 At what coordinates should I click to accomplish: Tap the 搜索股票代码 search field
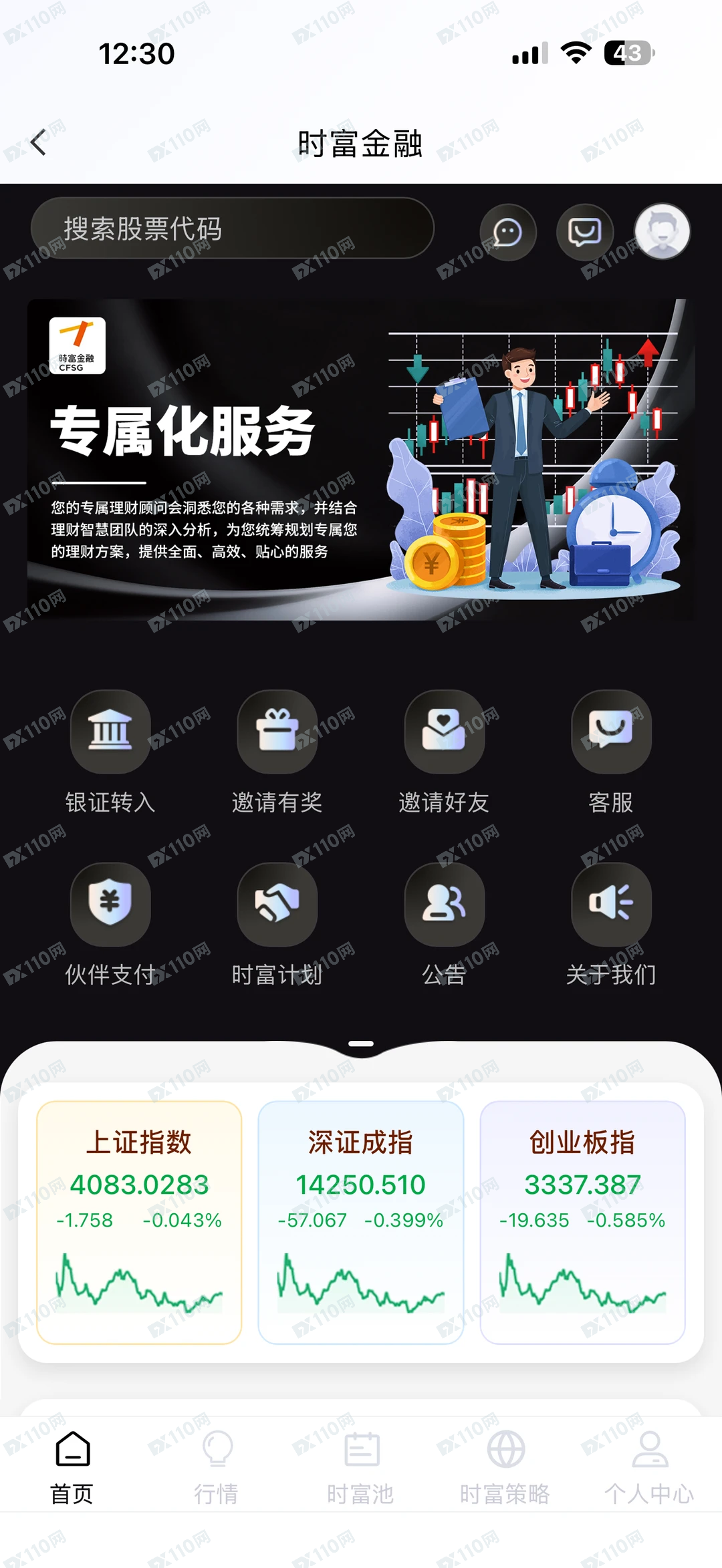pyautogui.click(x=234, y=230)
